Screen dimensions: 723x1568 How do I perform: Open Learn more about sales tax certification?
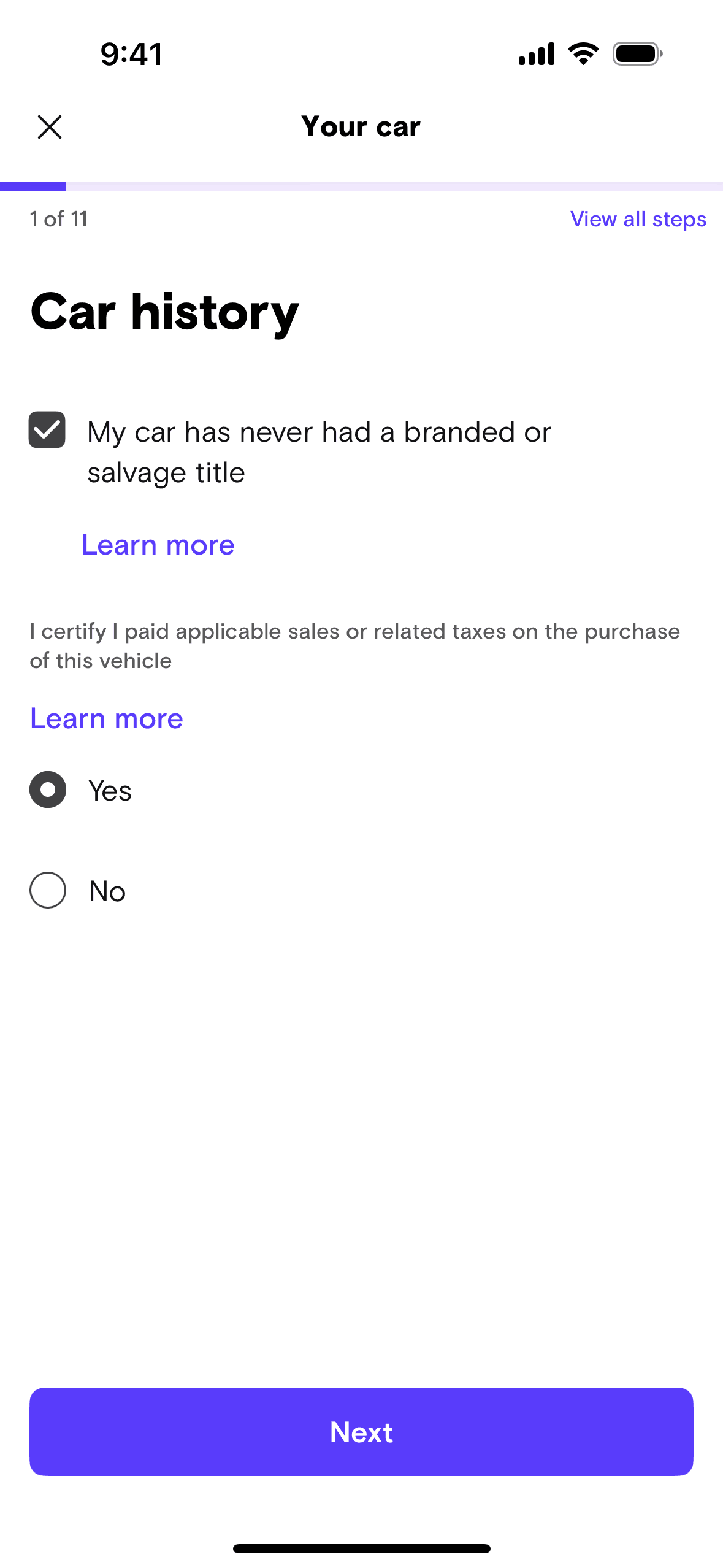click(107, 718)
